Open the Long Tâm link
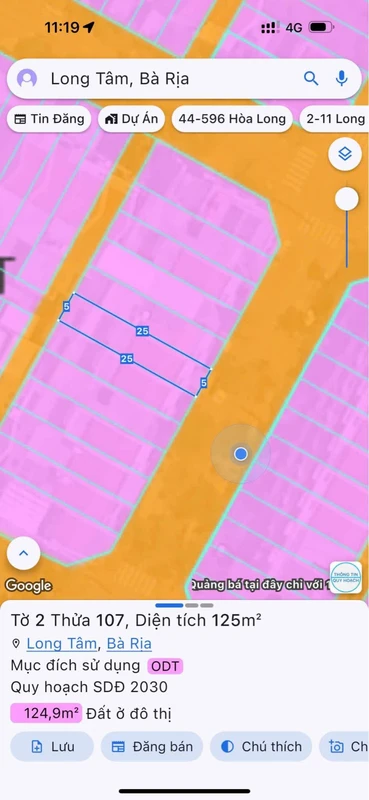 (61, 644)
